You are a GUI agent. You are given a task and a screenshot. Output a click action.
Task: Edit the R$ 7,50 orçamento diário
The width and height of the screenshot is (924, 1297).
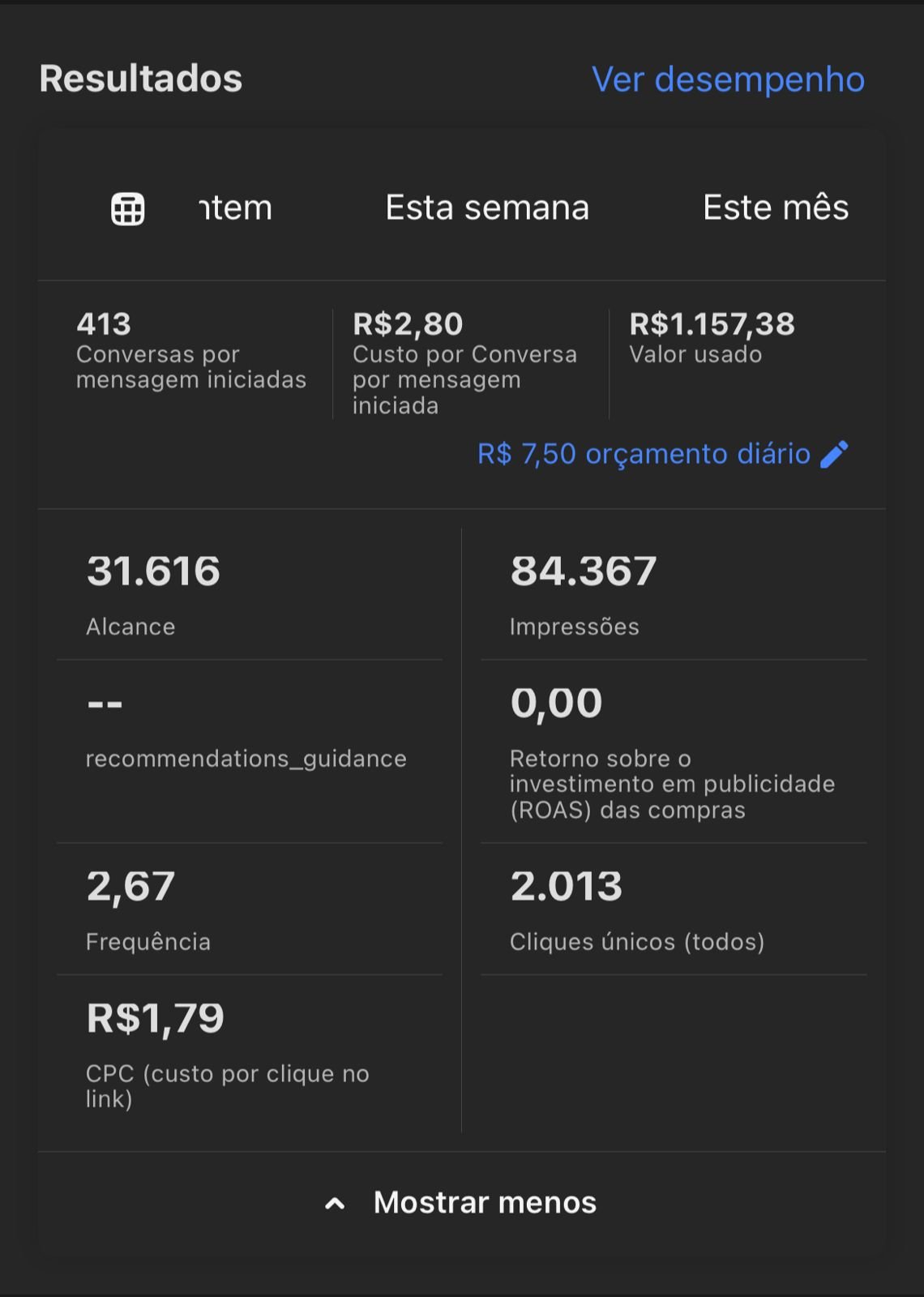pyautogui.click(x=663, y=454)
